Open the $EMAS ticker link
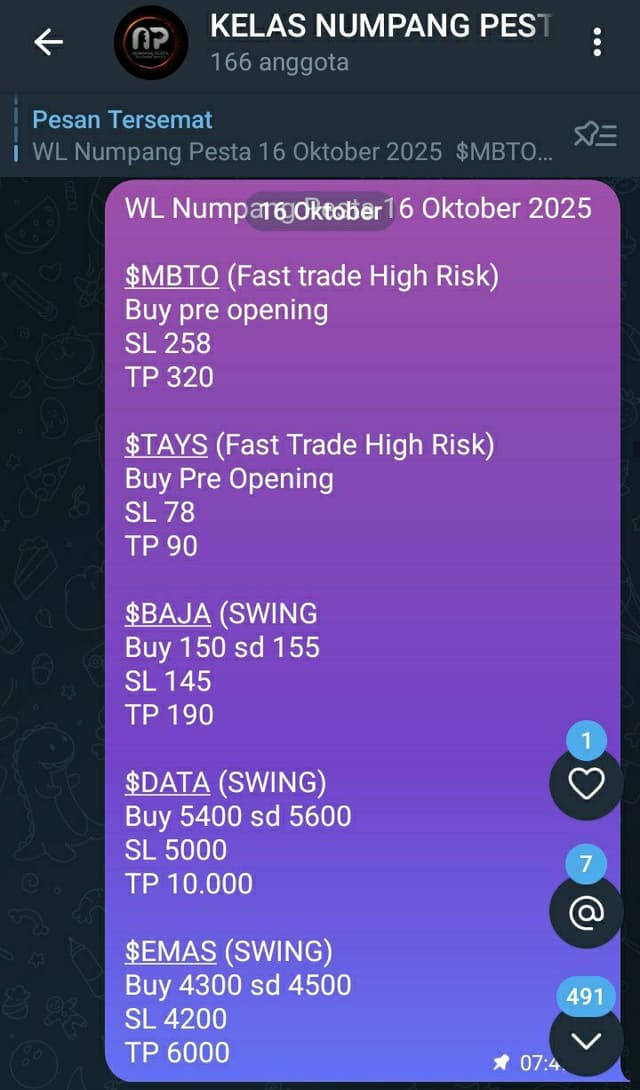The image size is (640, 1090). click(171, 952)
